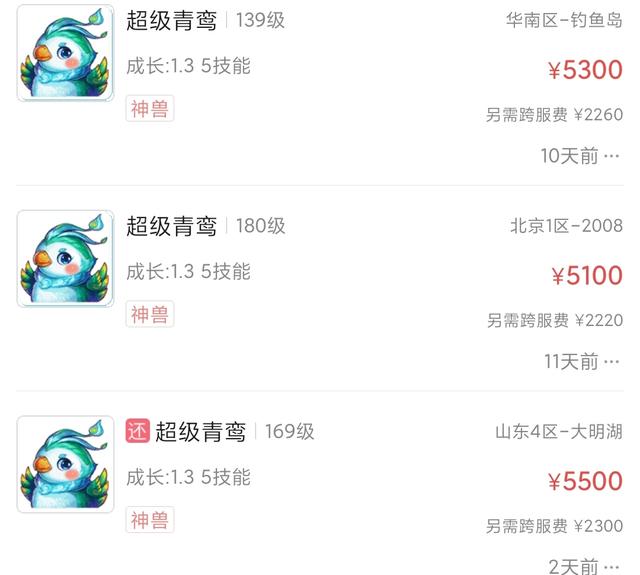Viewport: 640px width, 575px height.
Task: Open more options on the 11天前 listing
Action: coord(612,362)
